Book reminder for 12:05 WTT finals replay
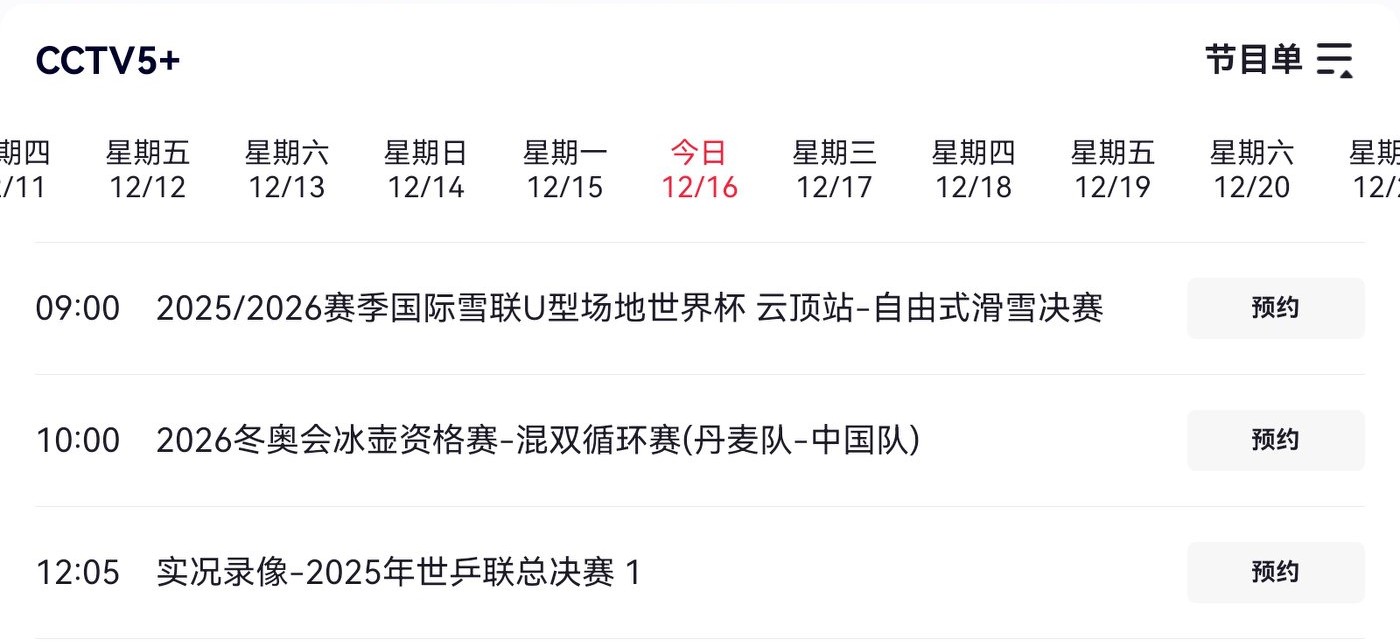 [1275, 572]
